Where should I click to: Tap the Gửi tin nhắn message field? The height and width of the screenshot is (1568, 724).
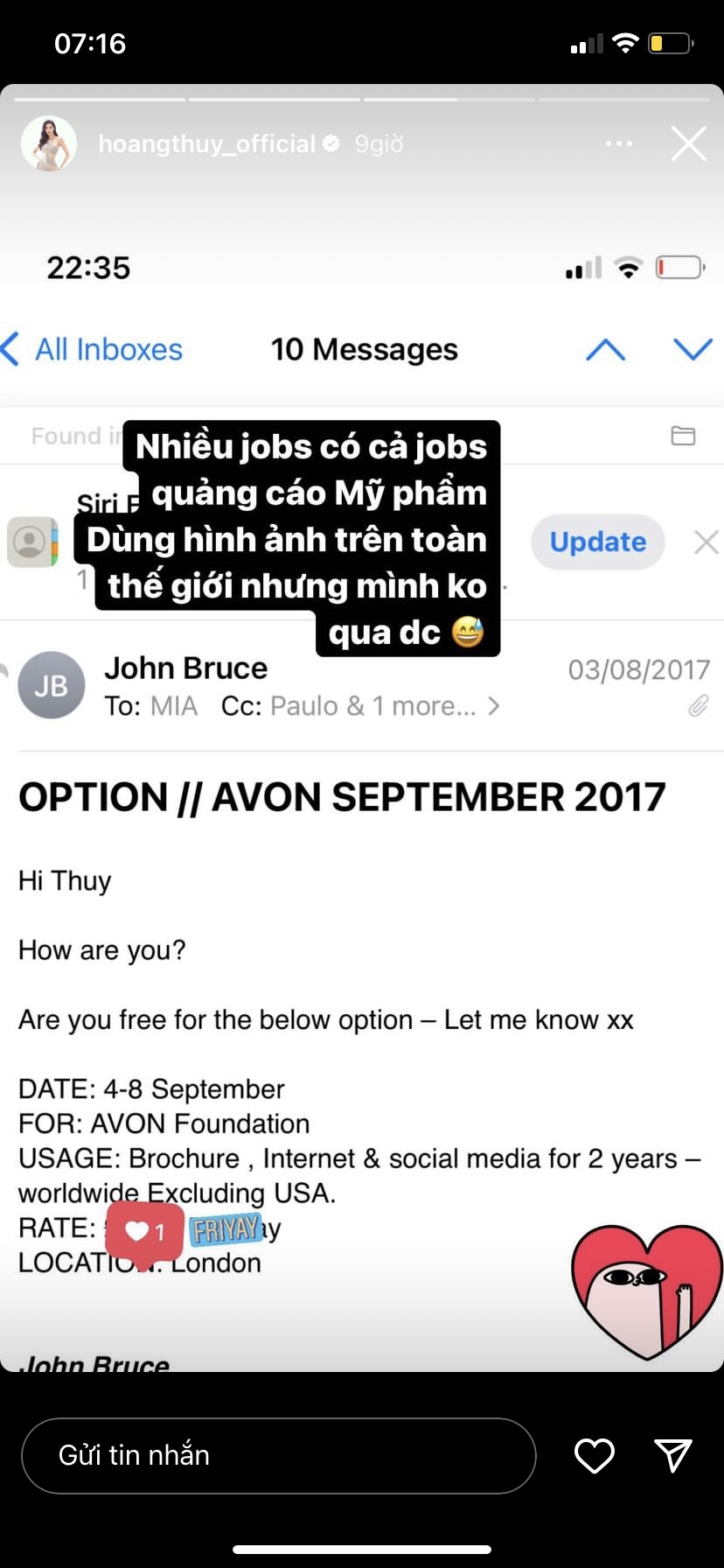[x=278, y=1455]
